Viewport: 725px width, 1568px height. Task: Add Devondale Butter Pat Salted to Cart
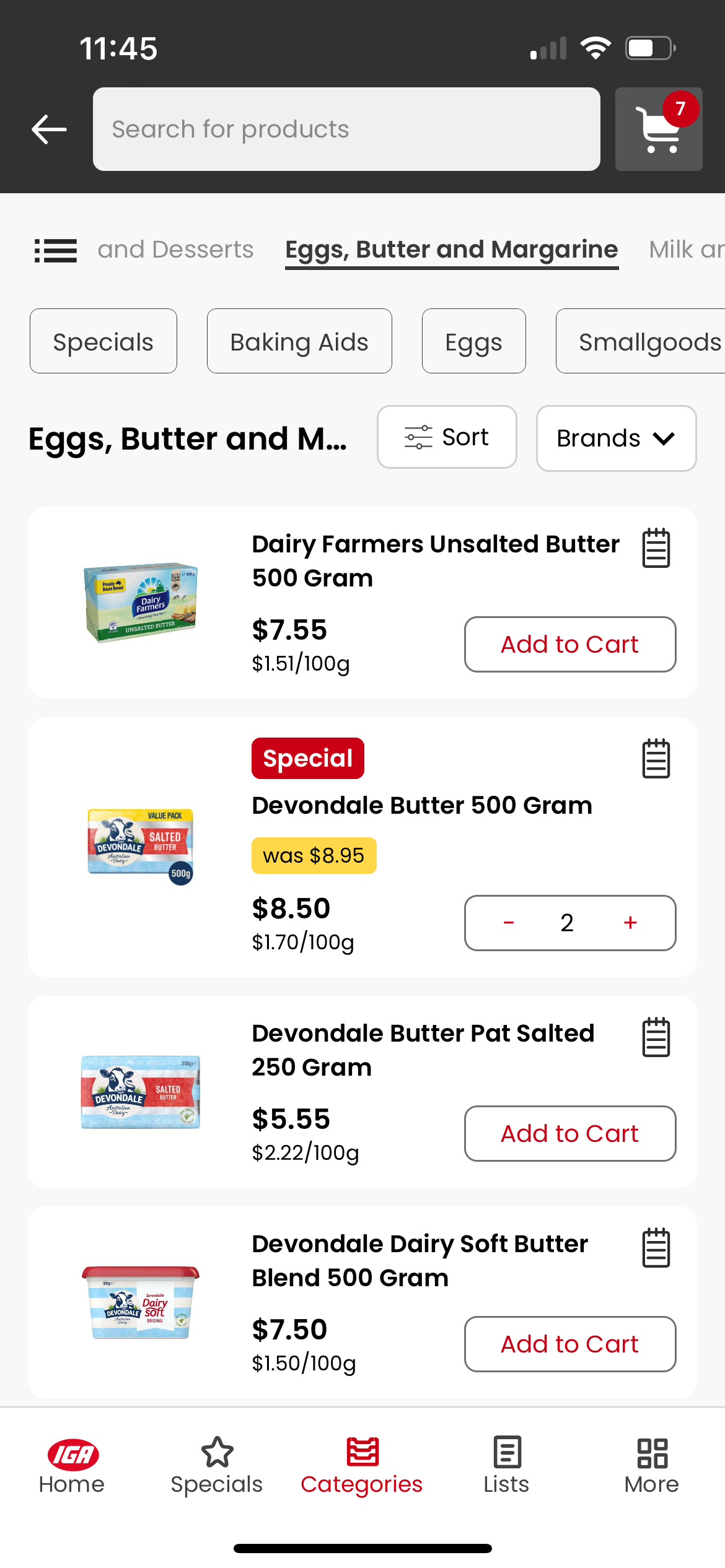[569, 1133]
